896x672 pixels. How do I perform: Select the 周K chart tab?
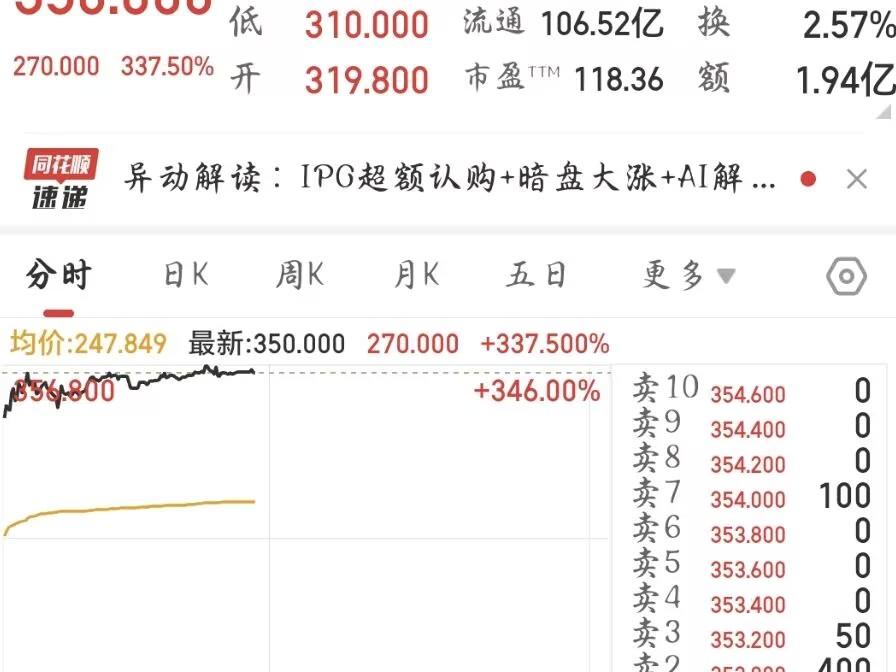[x=300, y=275]
